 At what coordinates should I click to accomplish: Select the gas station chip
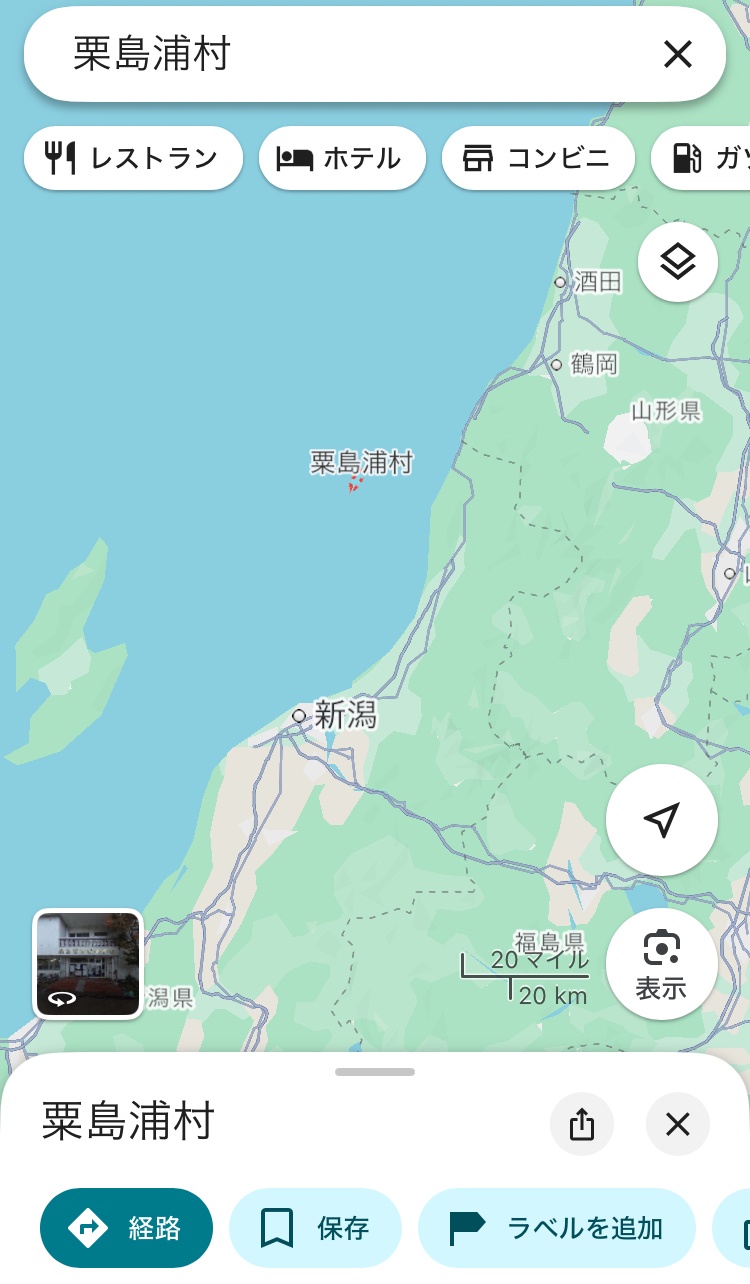tap(702, 158)
